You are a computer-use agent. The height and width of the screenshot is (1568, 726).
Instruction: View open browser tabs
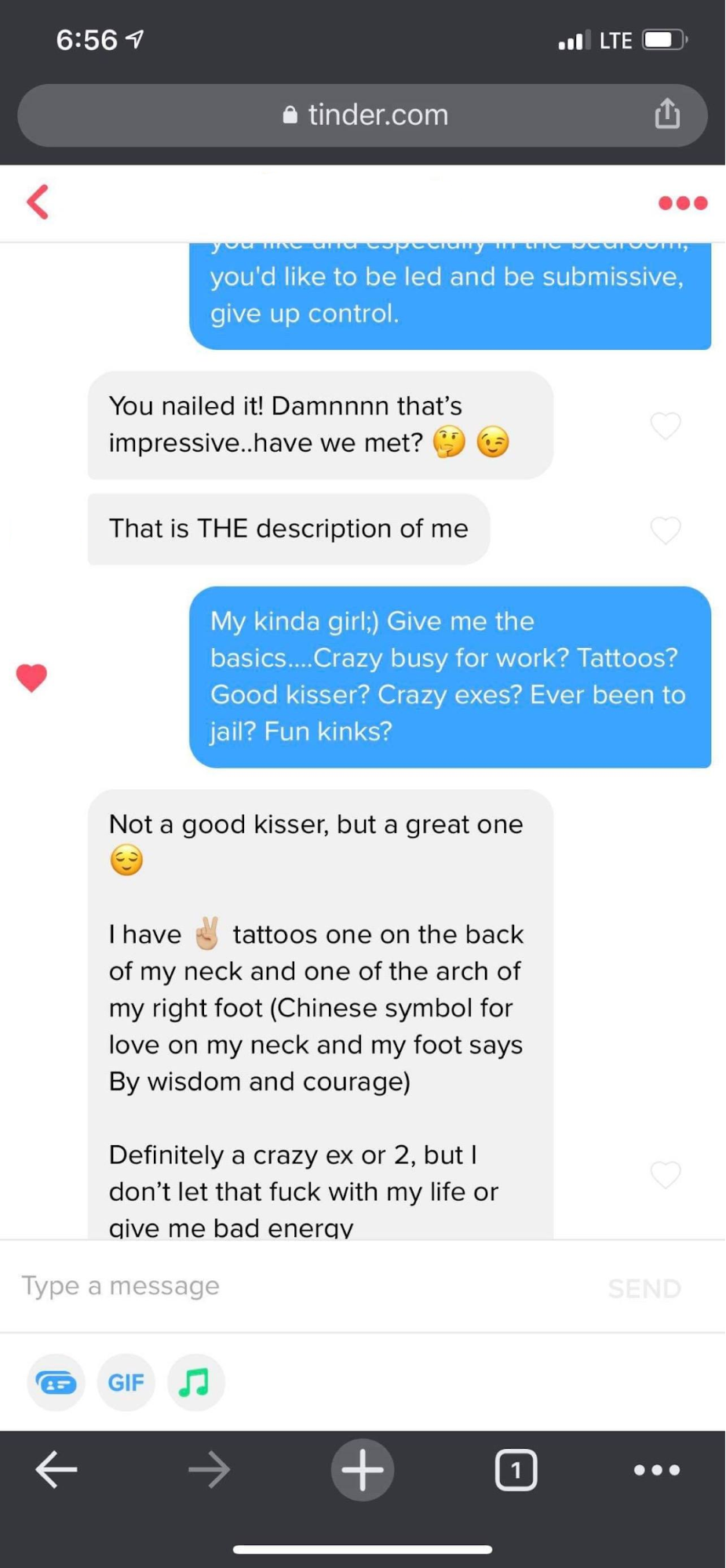click(516, 1469)
